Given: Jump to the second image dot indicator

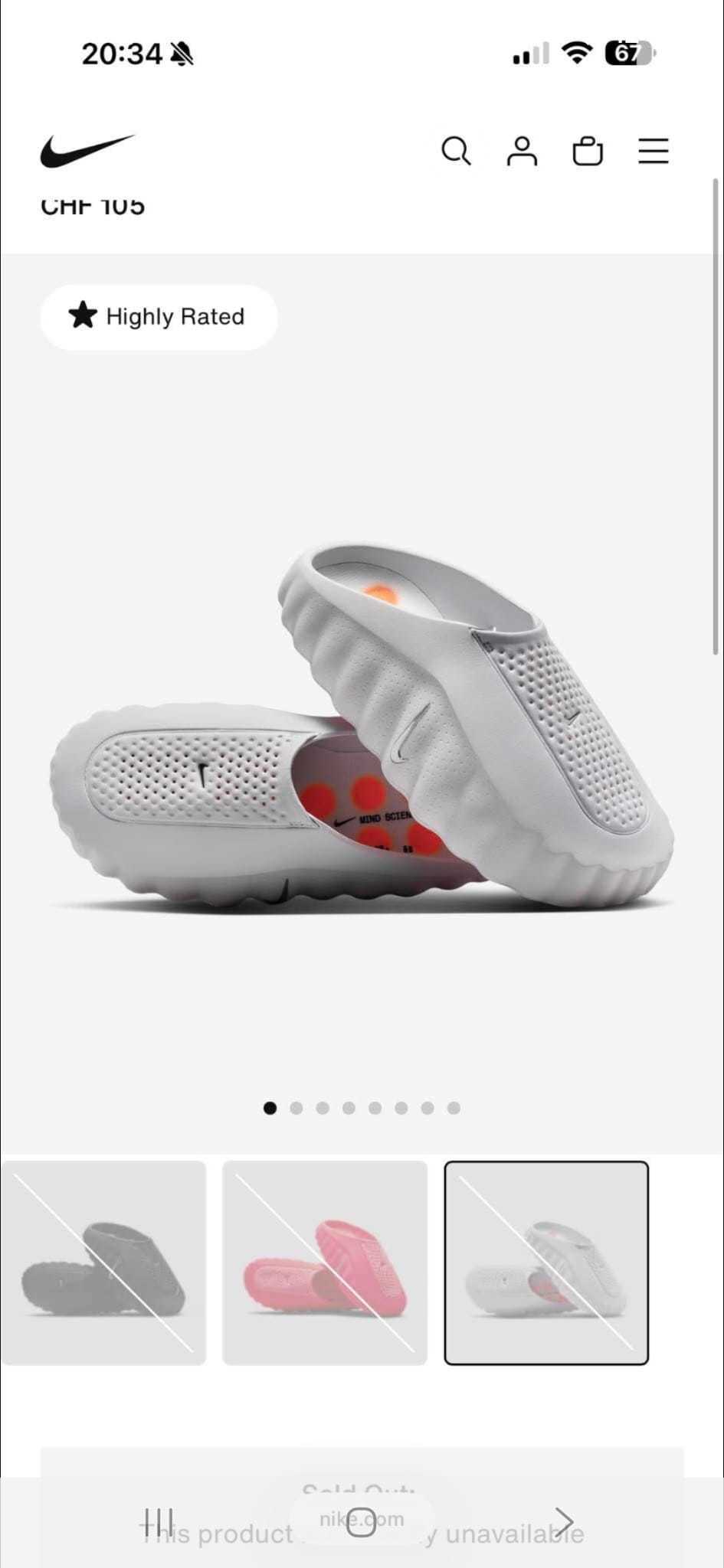Looking at the screenshot, I should tap(296, 1108).
